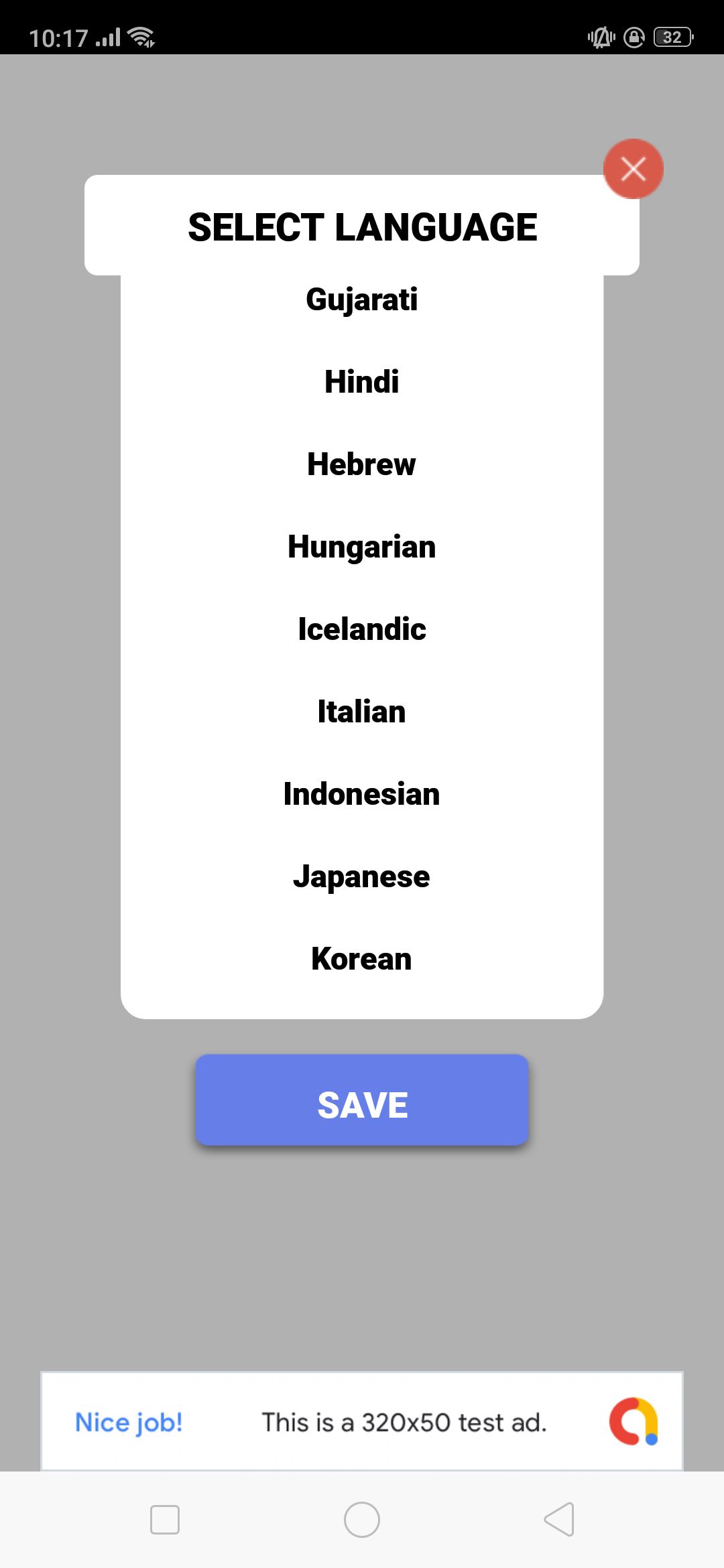The width and height of the screenshot is (724, 1568).
Task: Open the test ad banner
Action: click(x=362, y=1421)
